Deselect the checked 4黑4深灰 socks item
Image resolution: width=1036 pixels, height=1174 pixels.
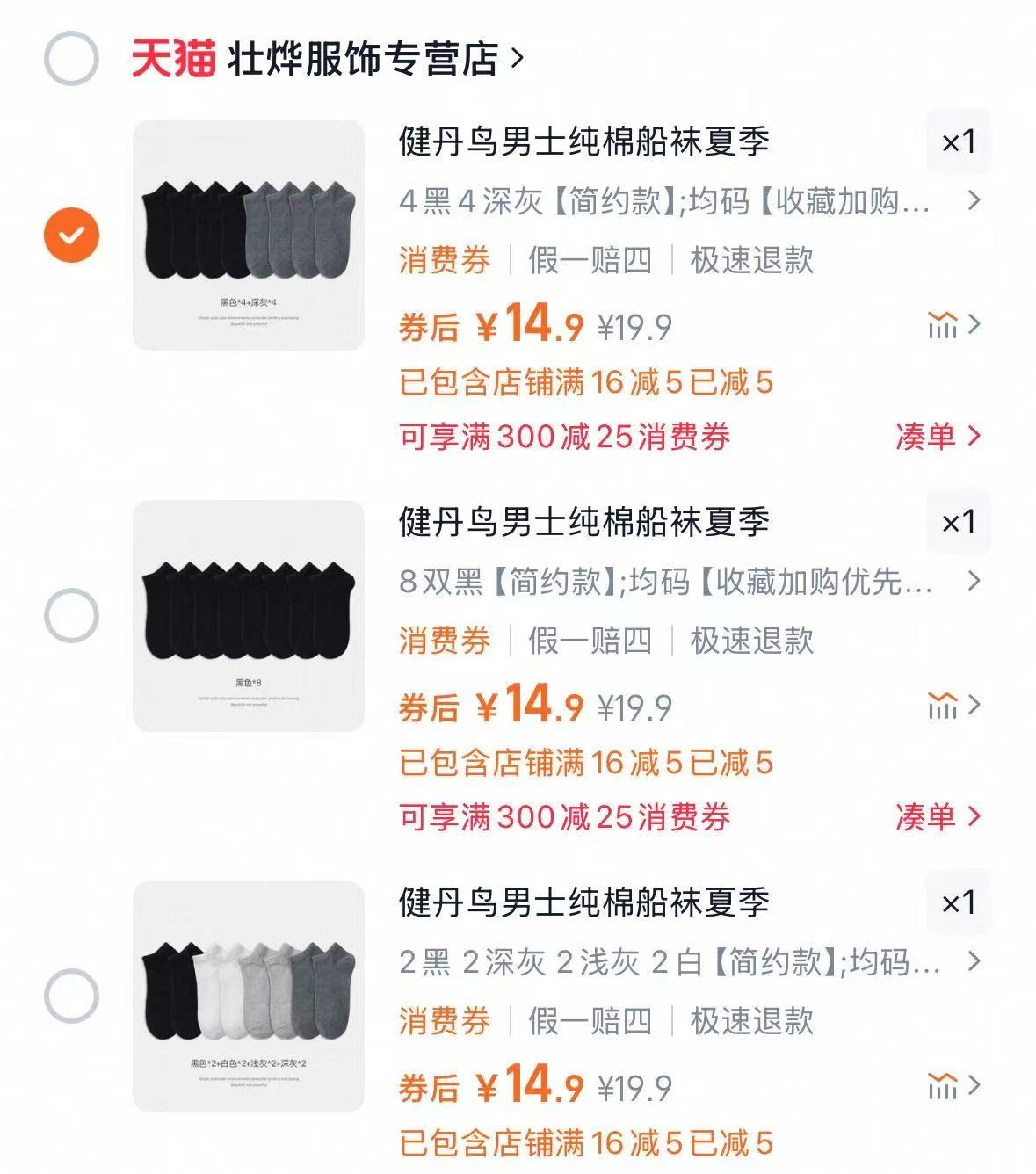(70, 233)
